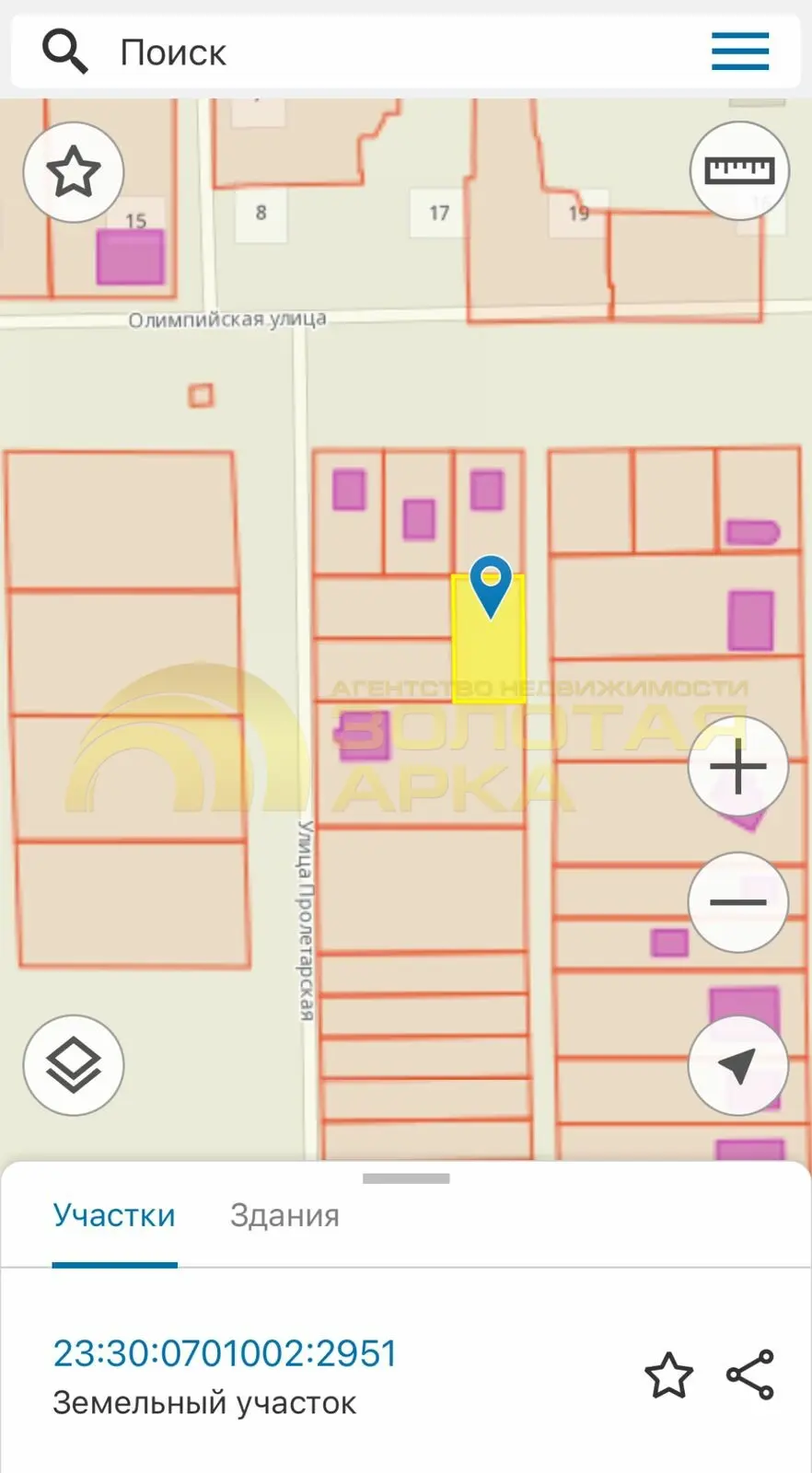This screenshot has width=812, height=1473.
Task: Open parcel 23:30:0701002:2951 details
Action: click(225, 1353)
